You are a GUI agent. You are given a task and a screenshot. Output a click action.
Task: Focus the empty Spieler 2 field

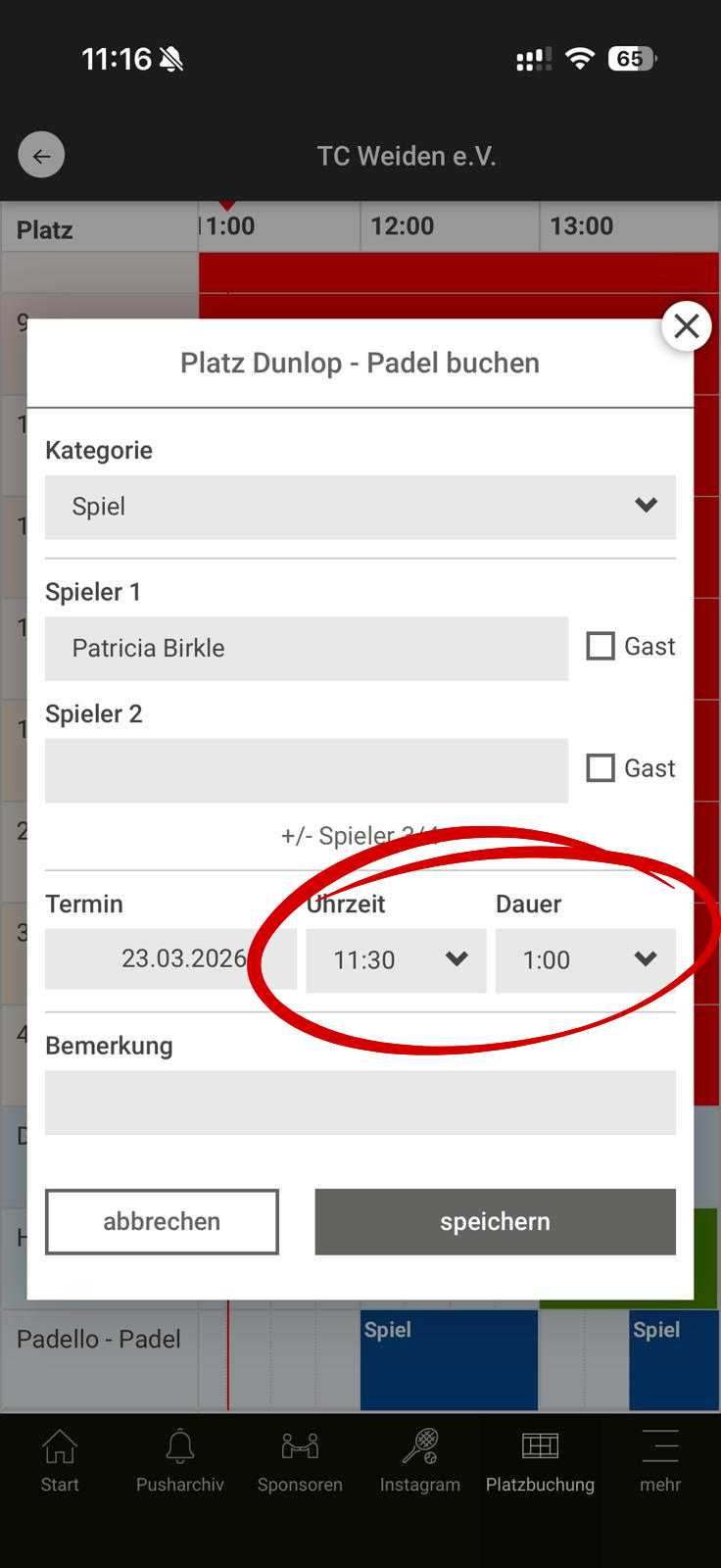click(306, 770)
